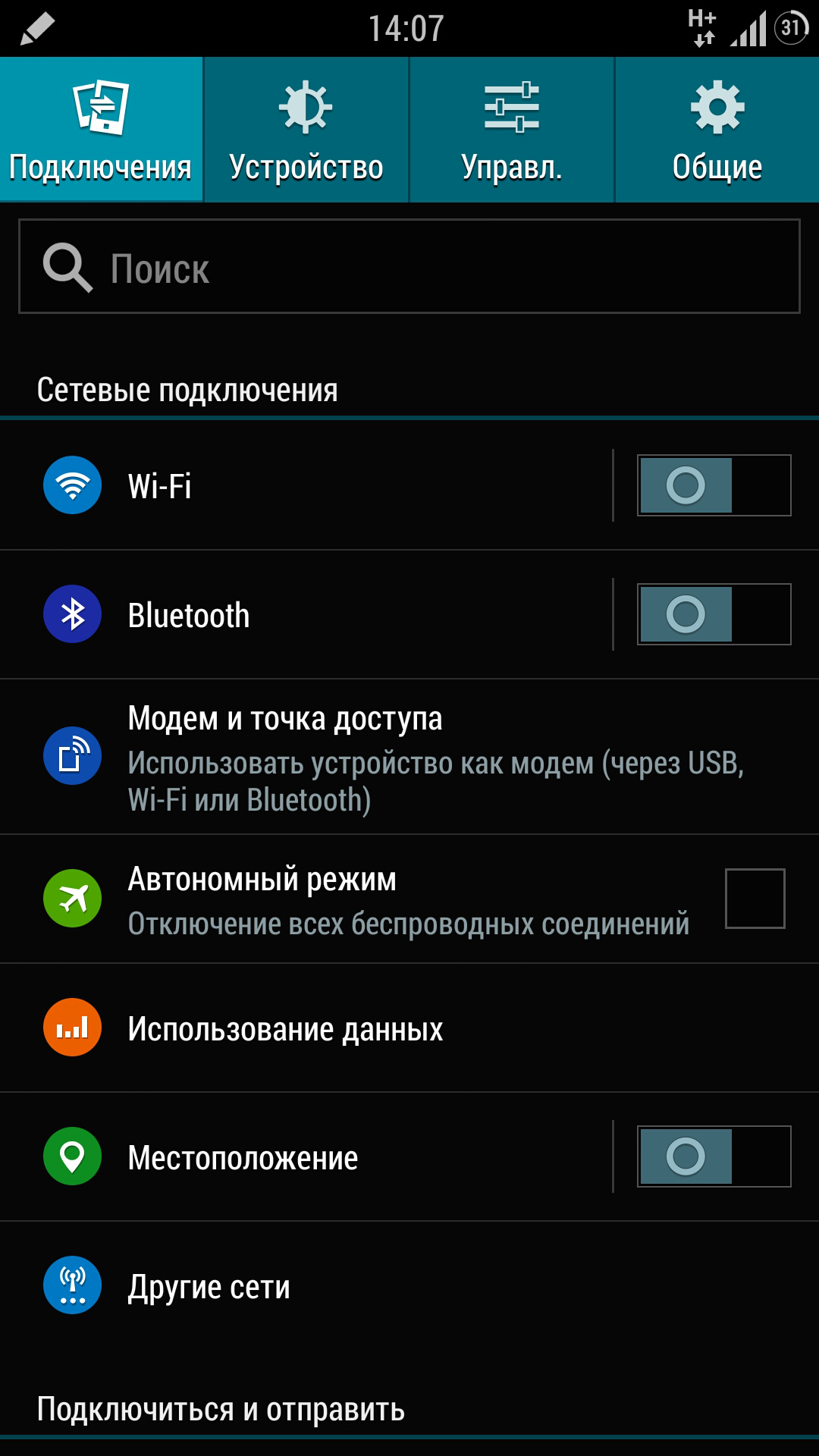Toggle the Местоположение switch
The image size is (819, 1456).
point(714,1156)
